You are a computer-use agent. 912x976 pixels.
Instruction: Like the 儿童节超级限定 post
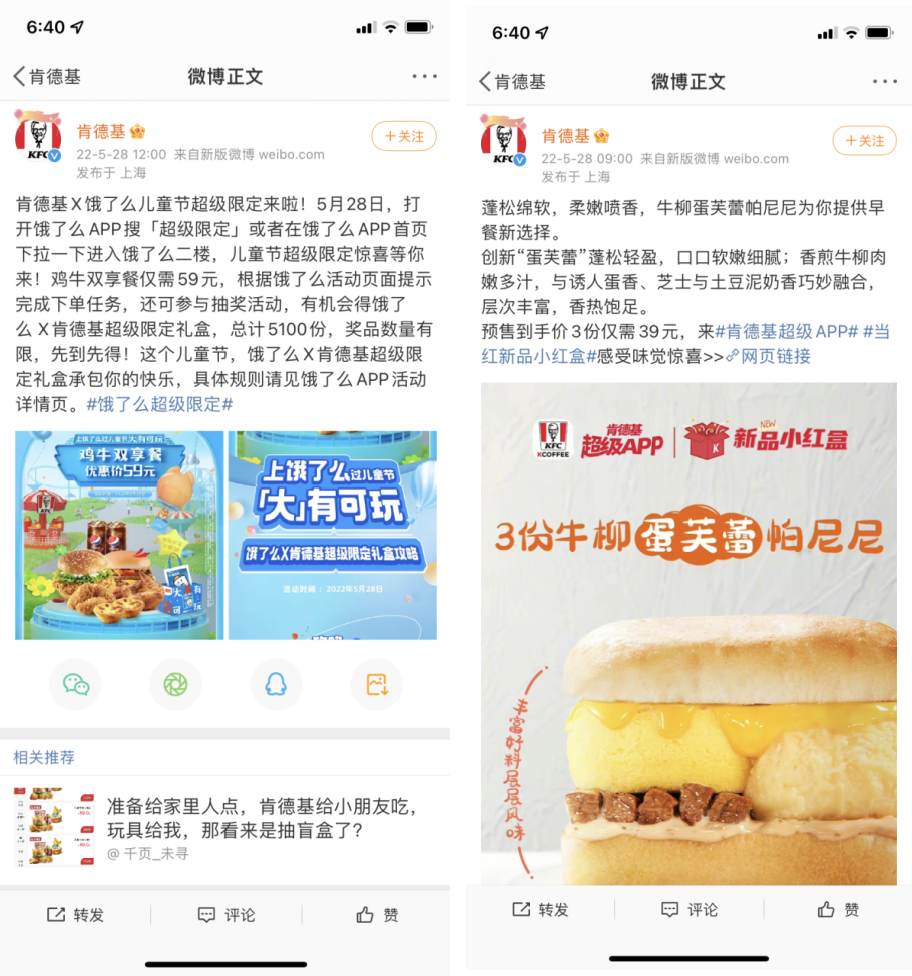(377, 914)
